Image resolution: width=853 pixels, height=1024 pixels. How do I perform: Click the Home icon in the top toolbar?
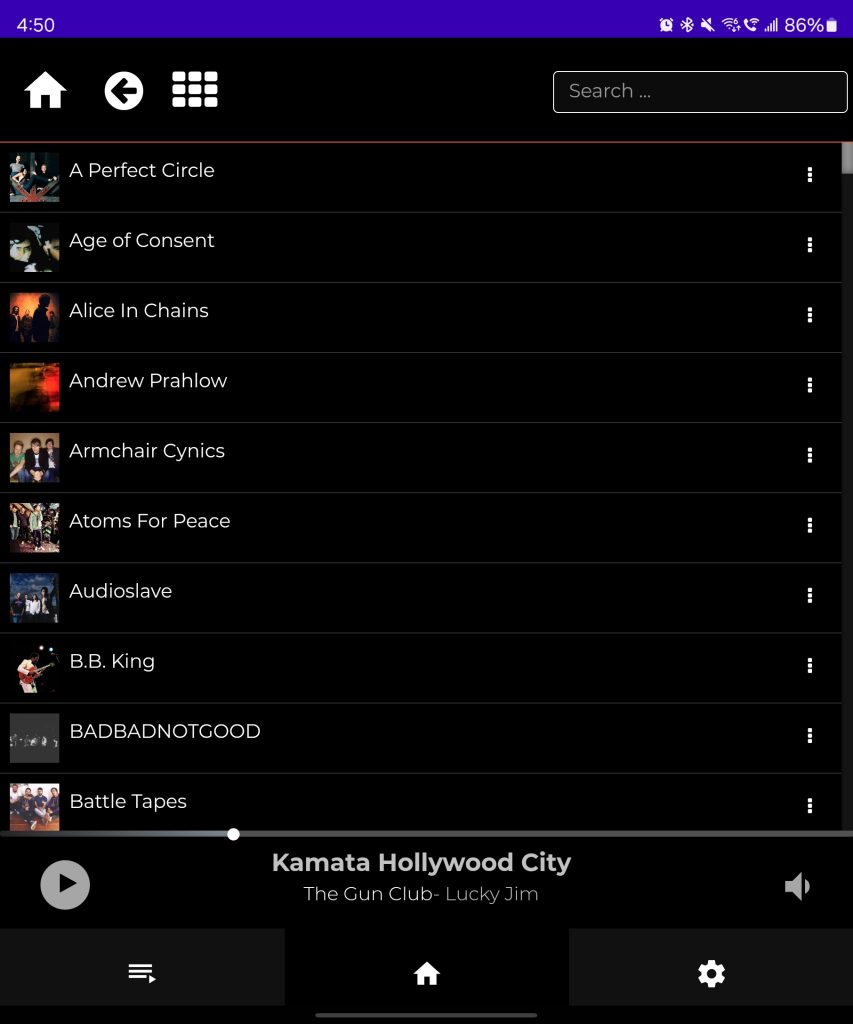click(x=44, y=90)
